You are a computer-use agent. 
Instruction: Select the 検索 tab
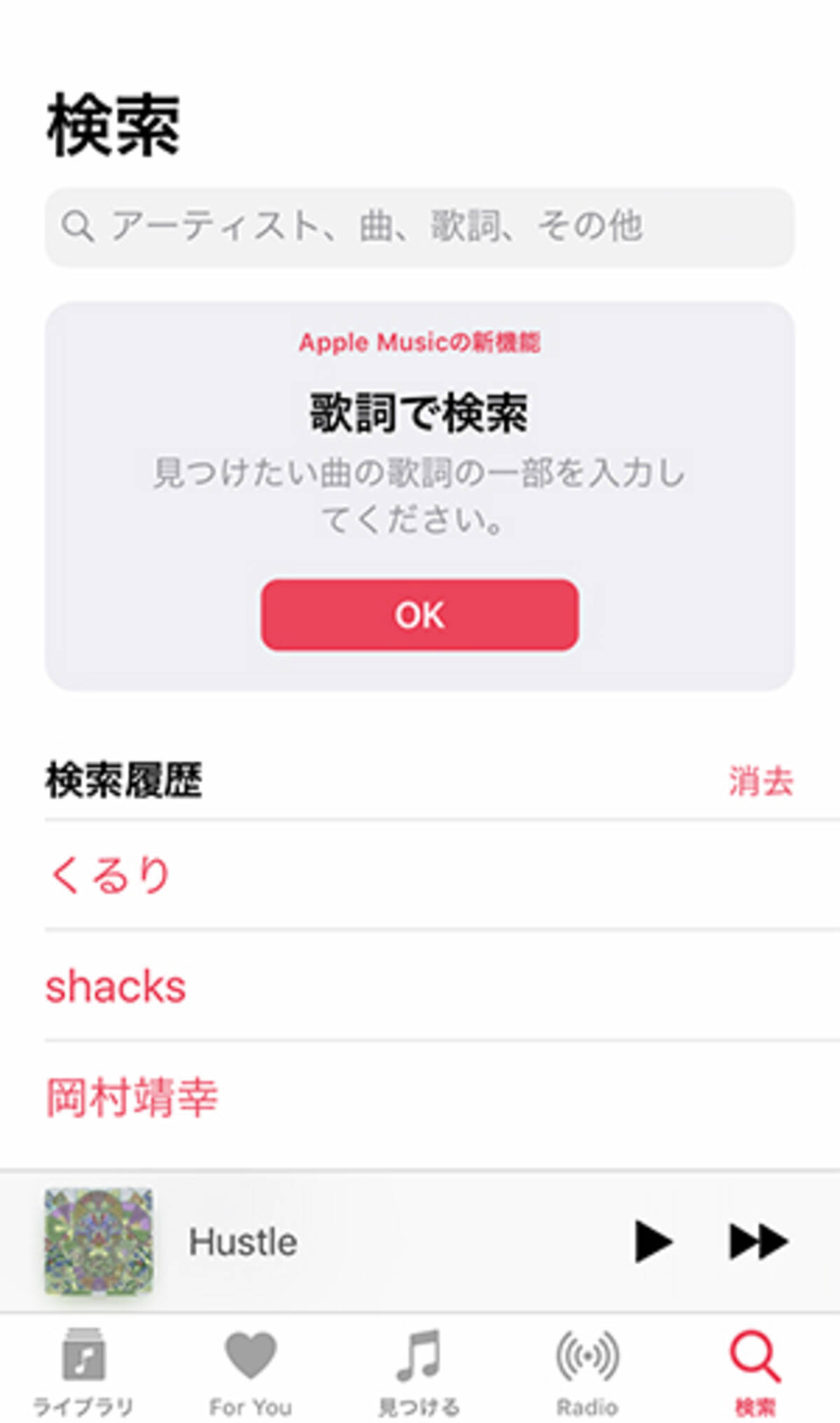[x=755, y=1369]
